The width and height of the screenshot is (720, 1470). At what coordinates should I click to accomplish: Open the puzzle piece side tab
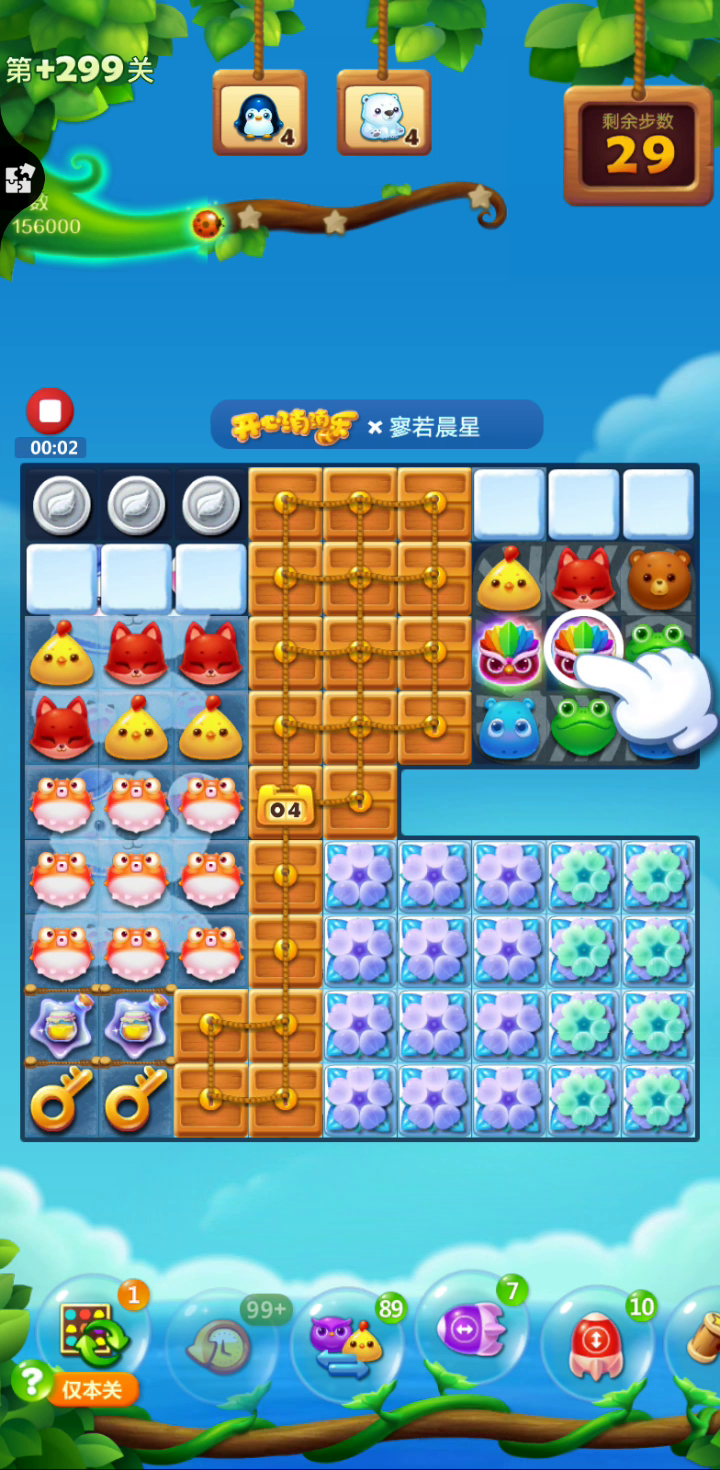point(18,180)
